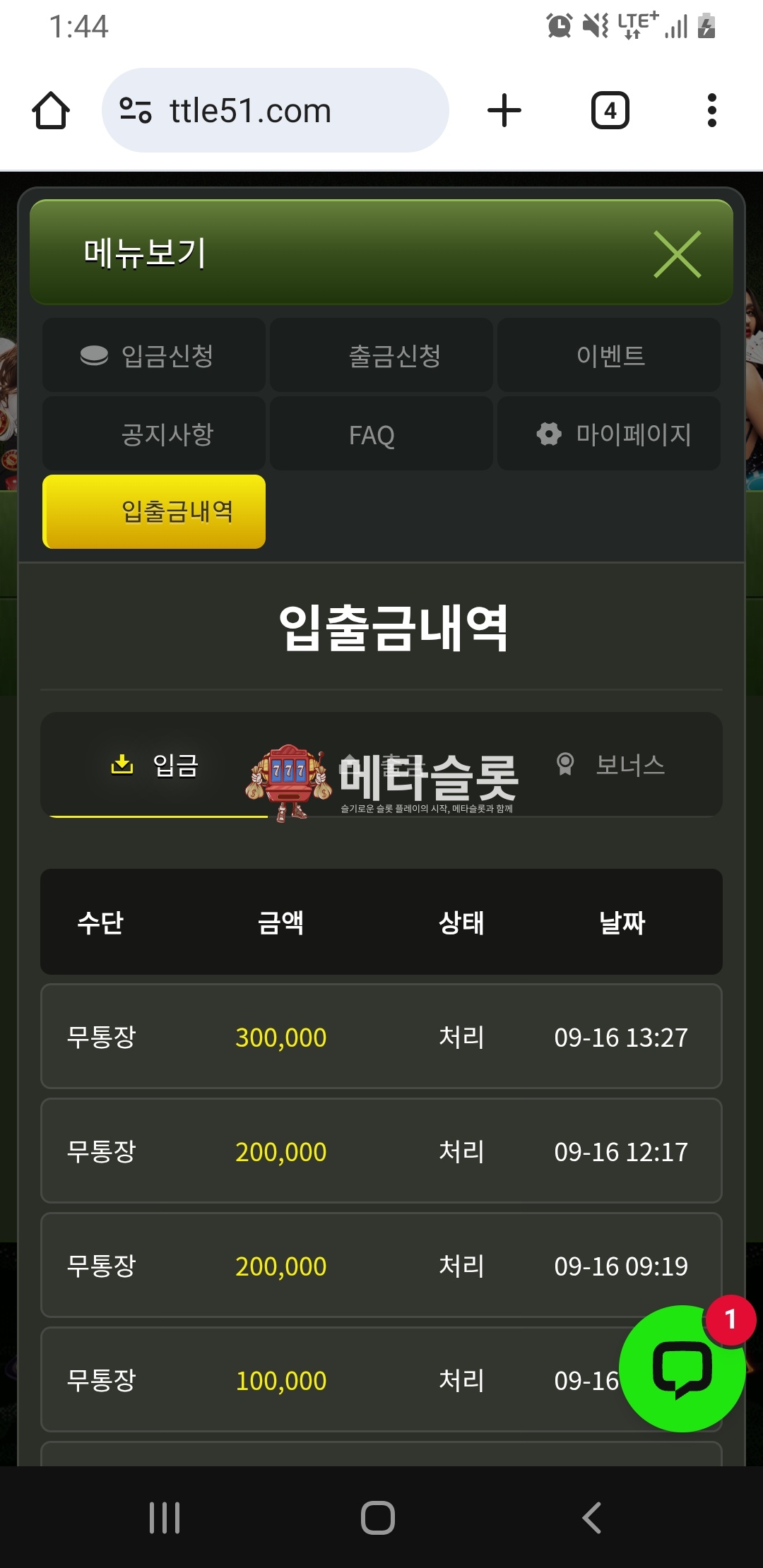The width and height of the screenshot is (763, 1568).
Task: Open the FAQ section
Action: tap(381, 434)
